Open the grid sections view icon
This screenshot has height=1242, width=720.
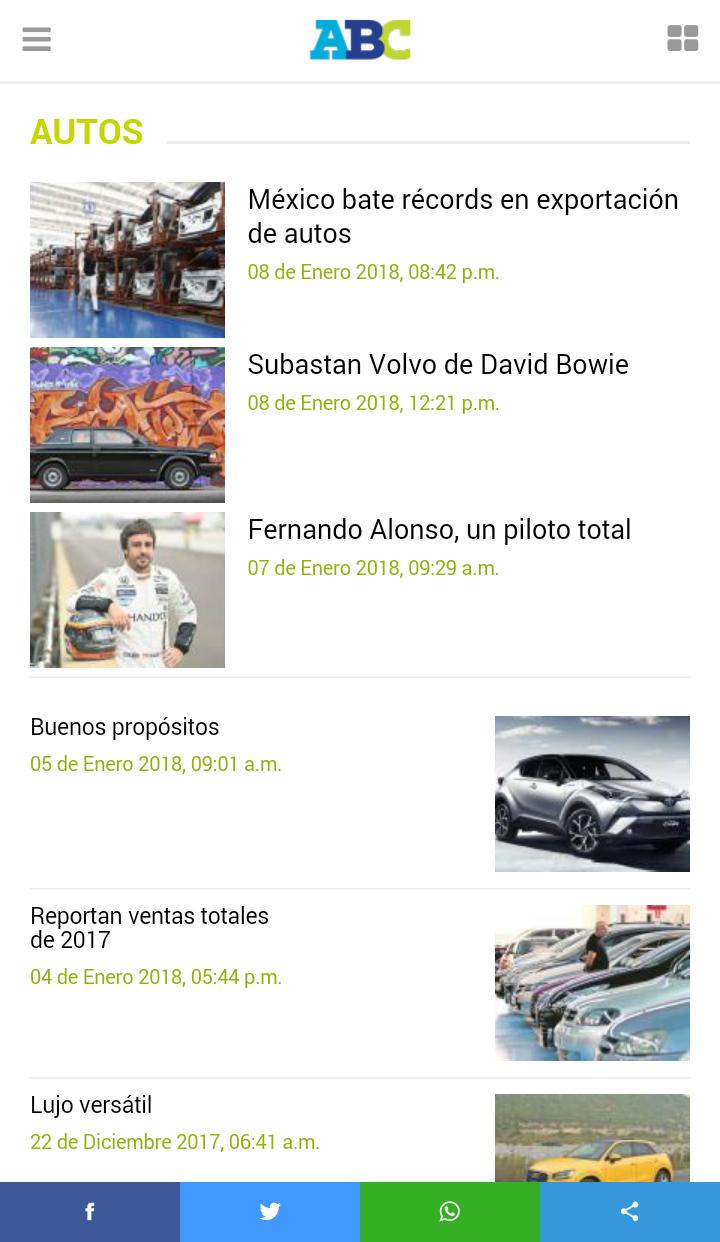tap(682, 39)
